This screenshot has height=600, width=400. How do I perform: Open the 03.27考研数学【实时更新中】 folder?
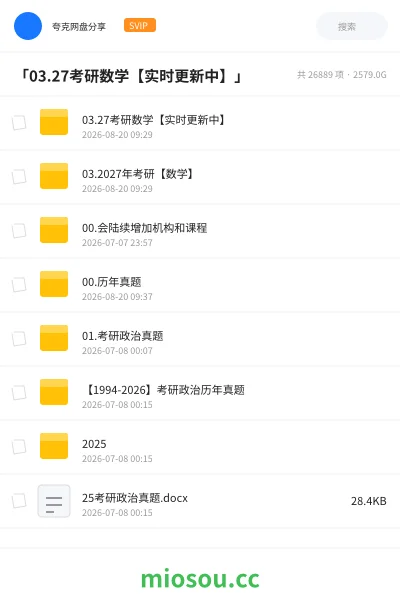200,123
